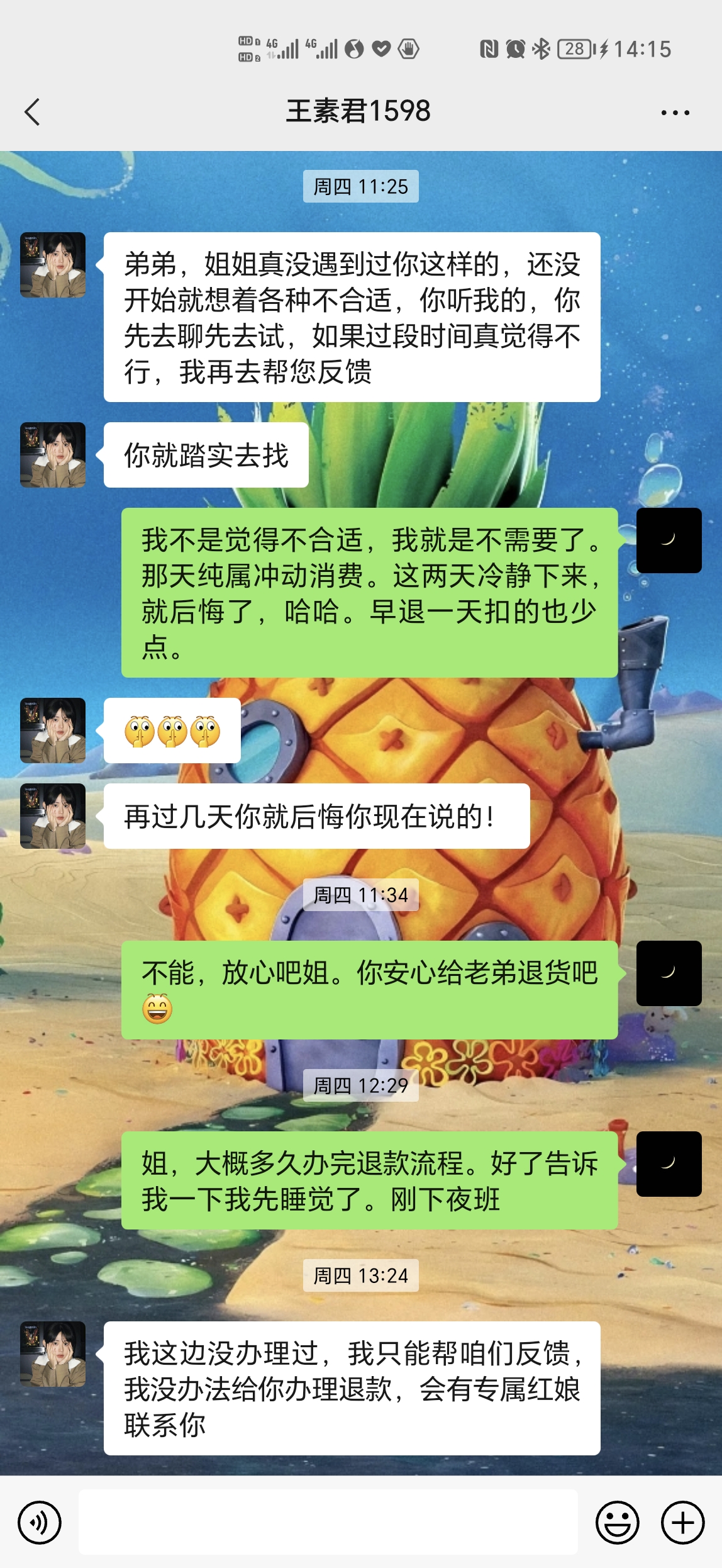The width and height of the screenshot is (722, 1568).
Task: Open the emoji picker
Action: [617, 1523]
